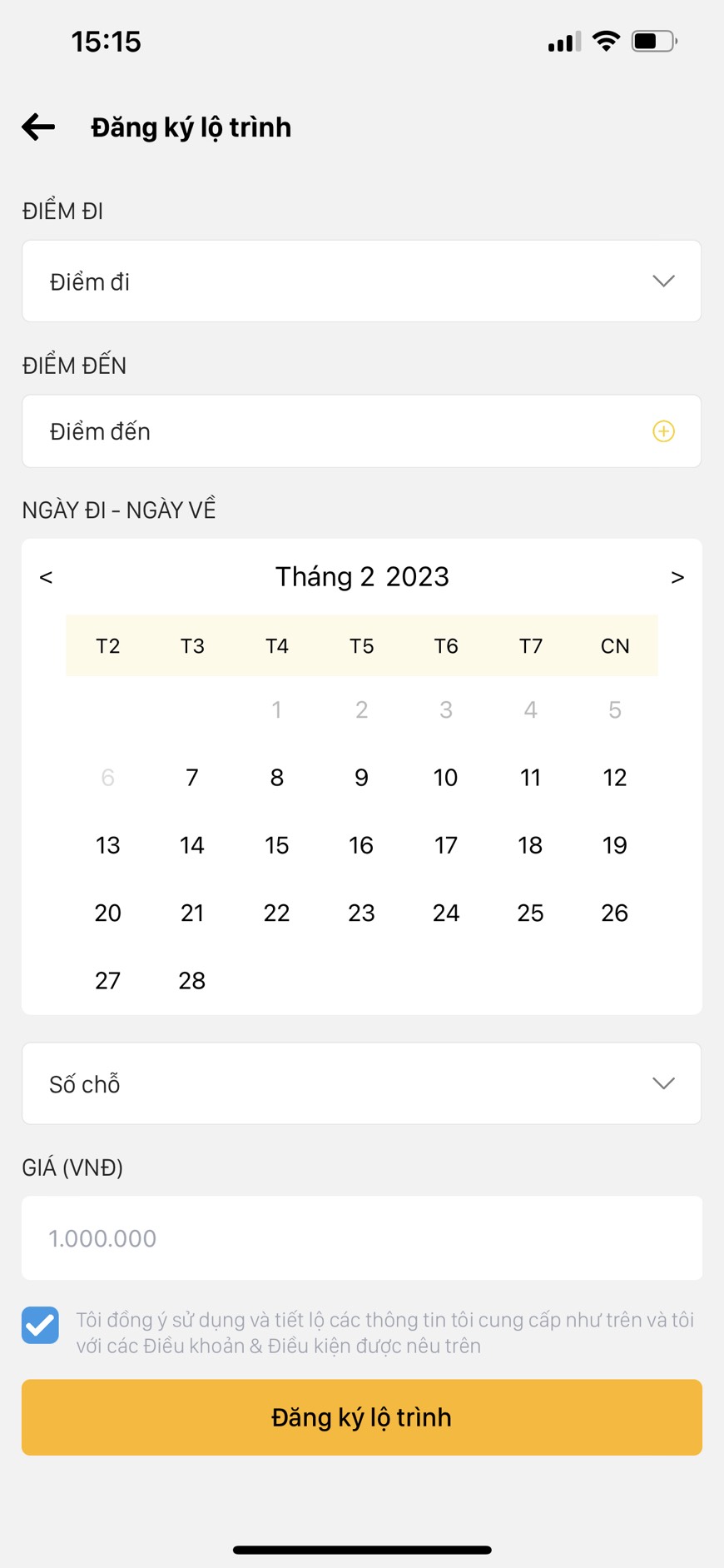This screenshot has height=1568, width=724.
Task: Submit with the Đăng ký lộ trình button
Action: pyautogui.click(x=361, y=1417)
